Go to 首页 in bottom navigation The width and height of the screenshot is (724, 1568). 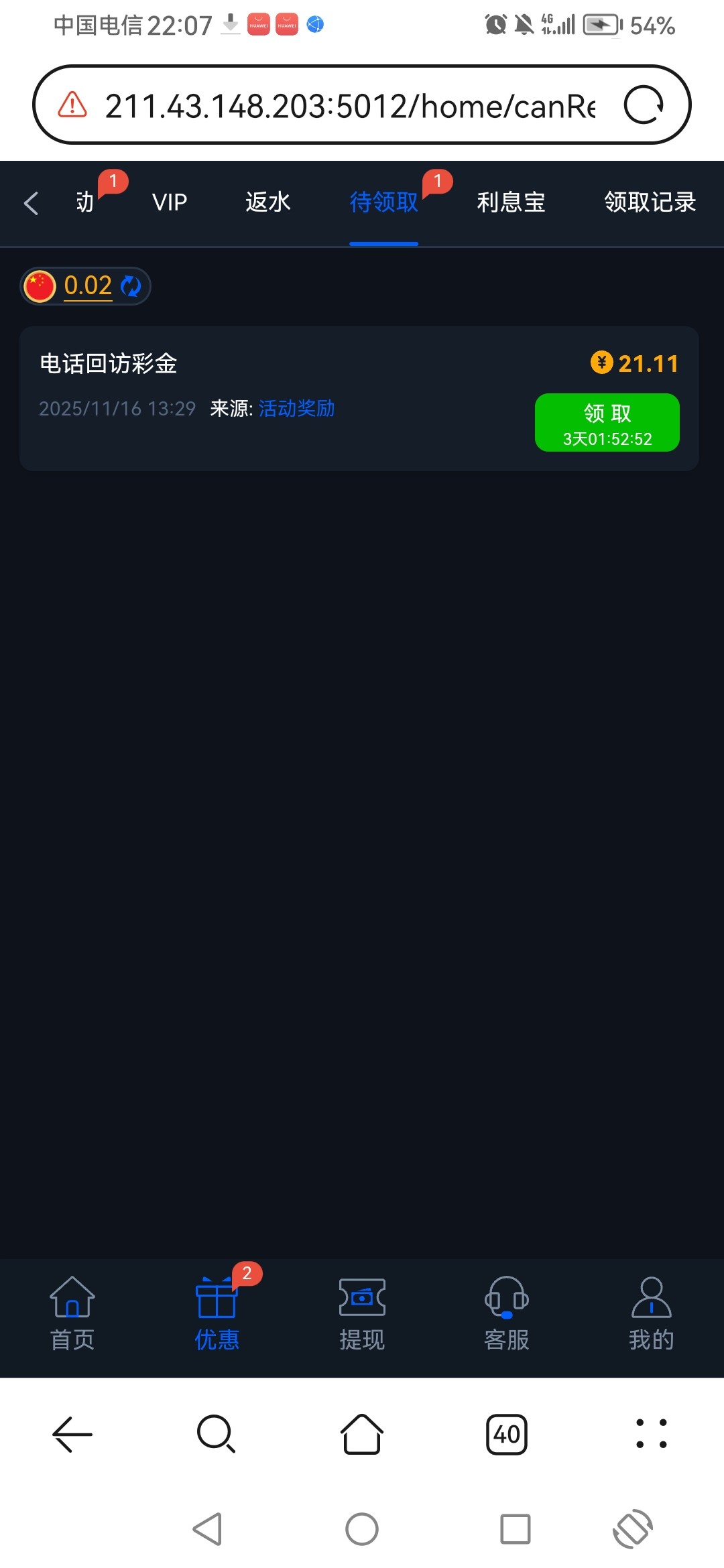pyautogui.click(x=72, y=1314)
